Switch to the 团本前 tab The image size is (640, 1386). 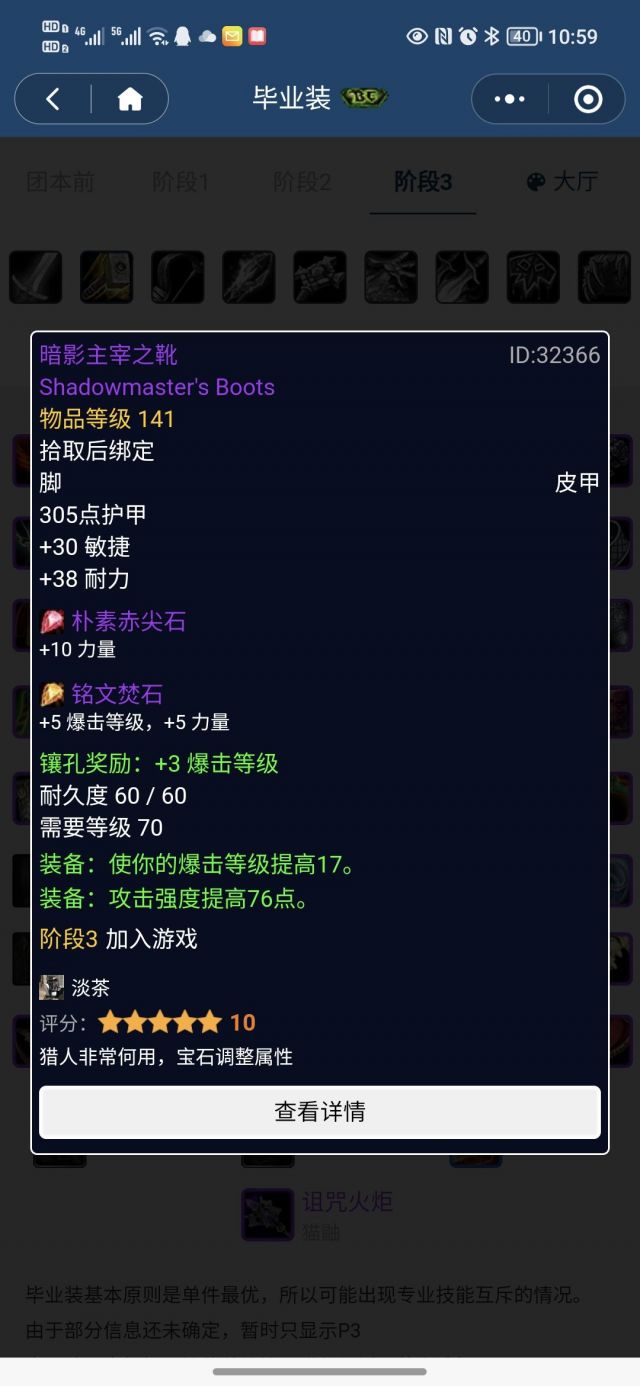point(60,181)
